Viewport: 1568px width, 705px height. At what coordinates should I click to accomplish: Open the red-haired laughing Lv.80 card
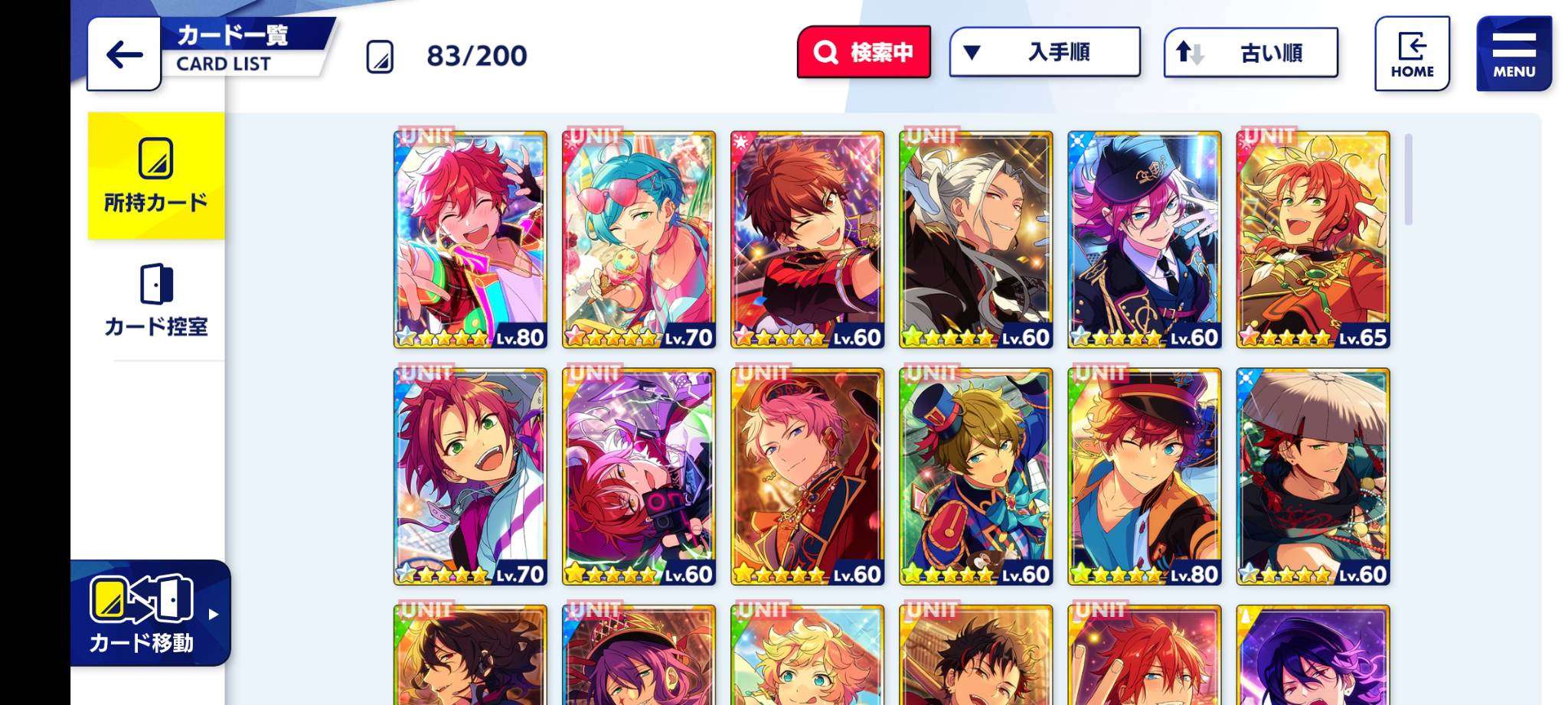[x=470, y=240]
